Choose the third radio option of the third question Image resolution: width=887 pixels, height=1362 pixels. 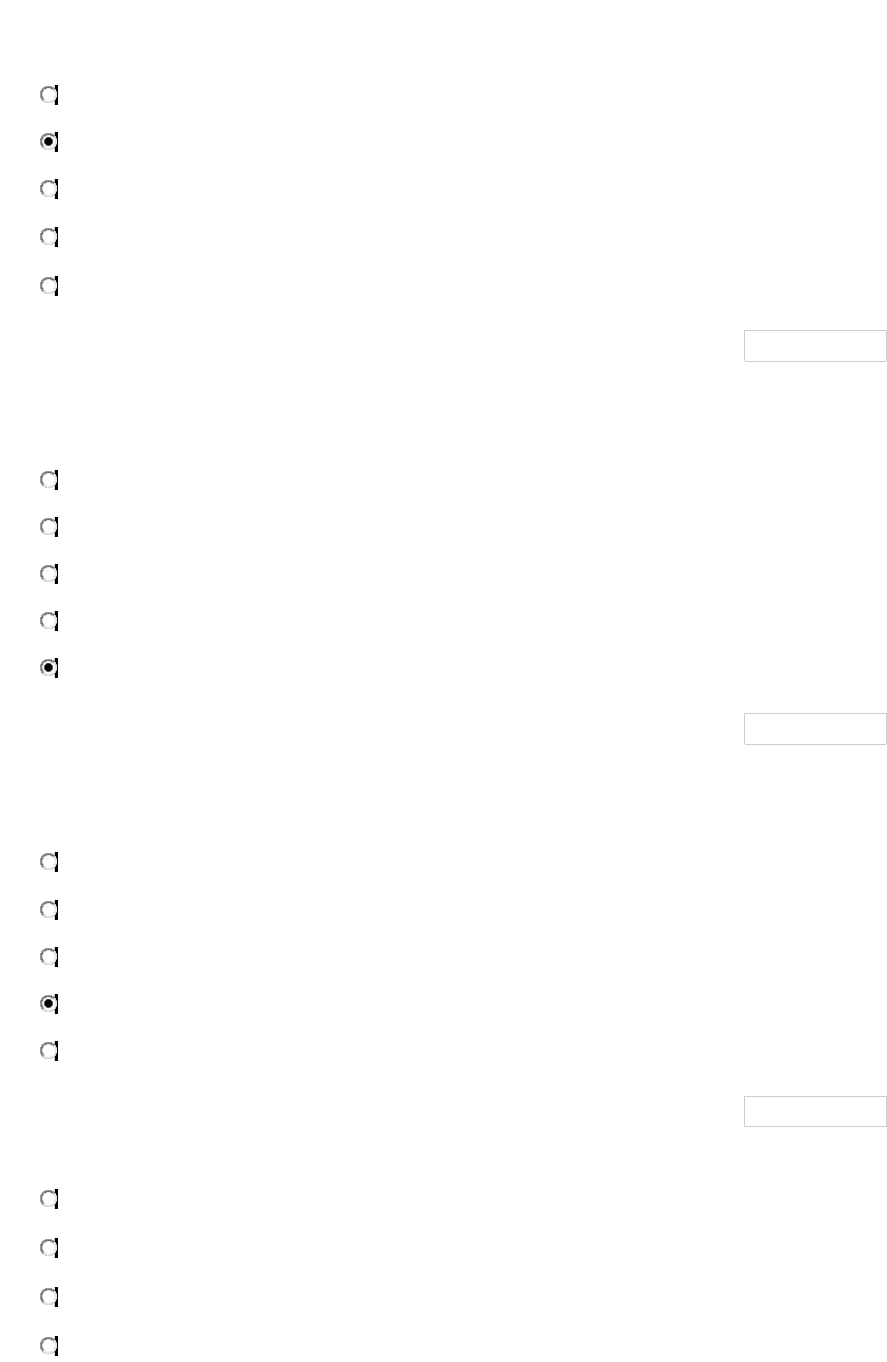tap(48, 957)
